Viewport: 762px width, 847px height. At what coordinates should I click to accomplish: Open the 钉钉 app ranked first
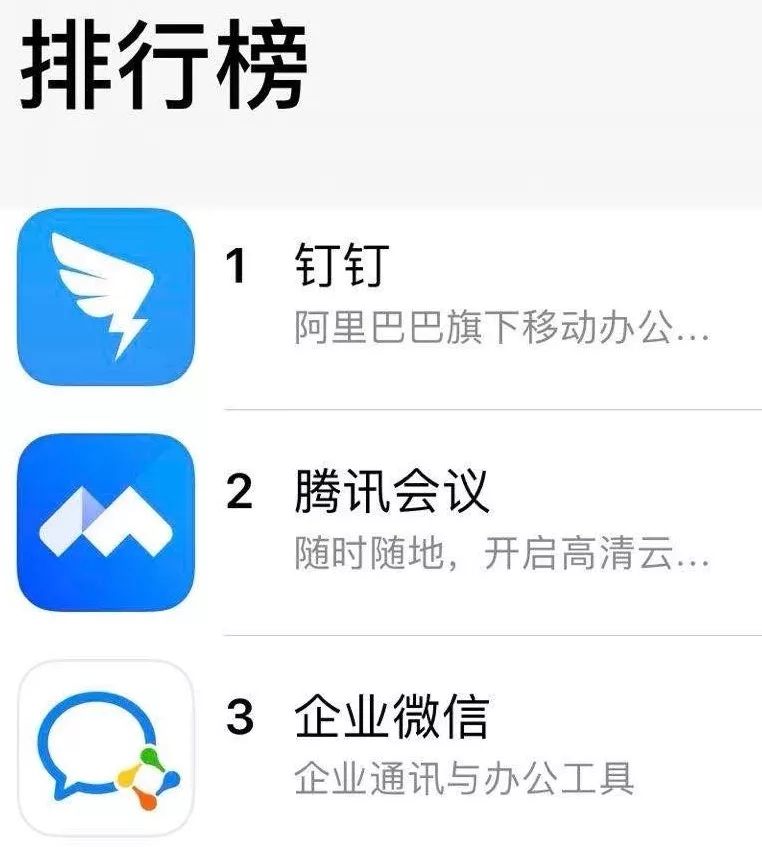point(340,267)
